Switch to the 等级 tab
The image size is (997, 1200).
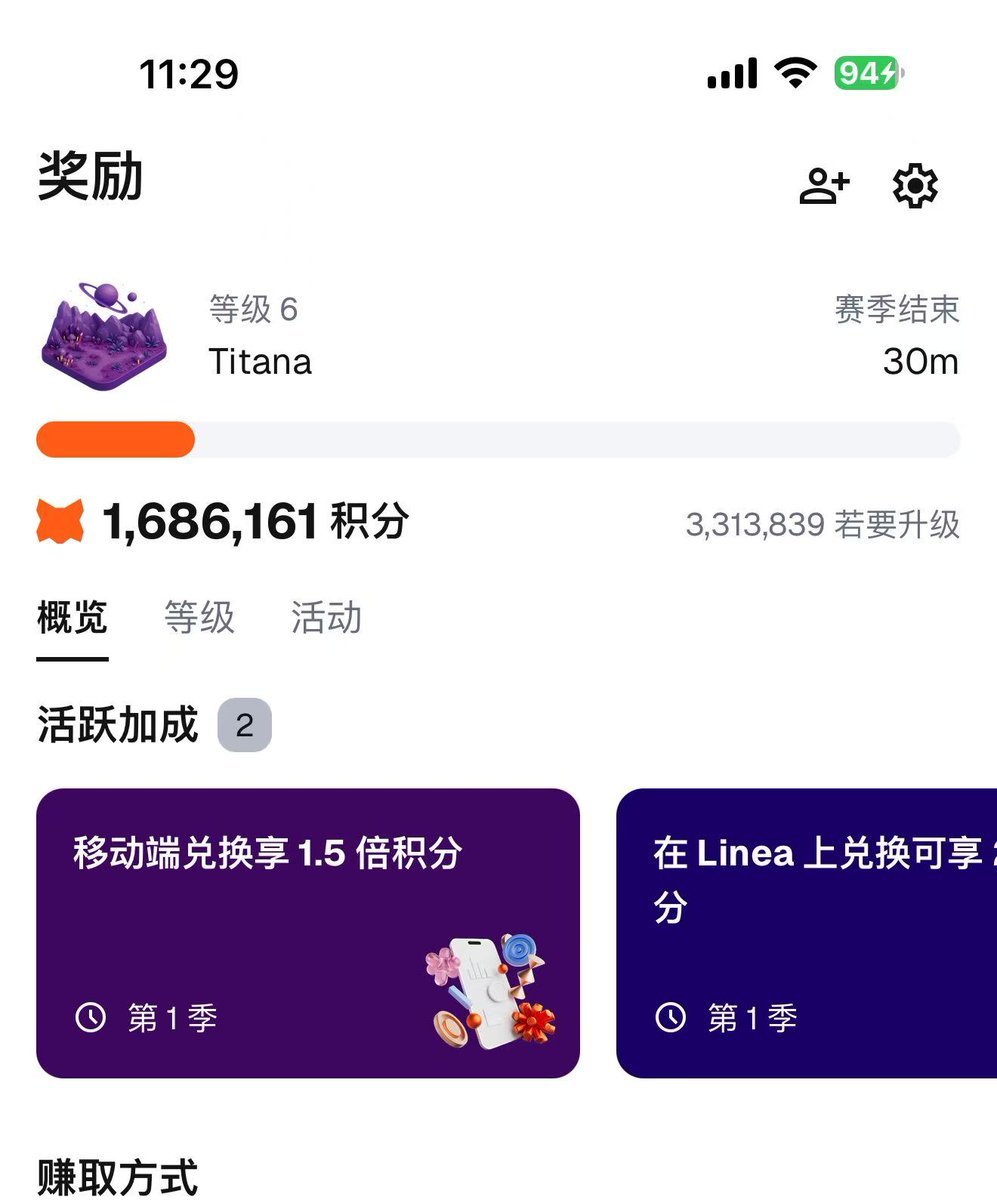[199, 618]
